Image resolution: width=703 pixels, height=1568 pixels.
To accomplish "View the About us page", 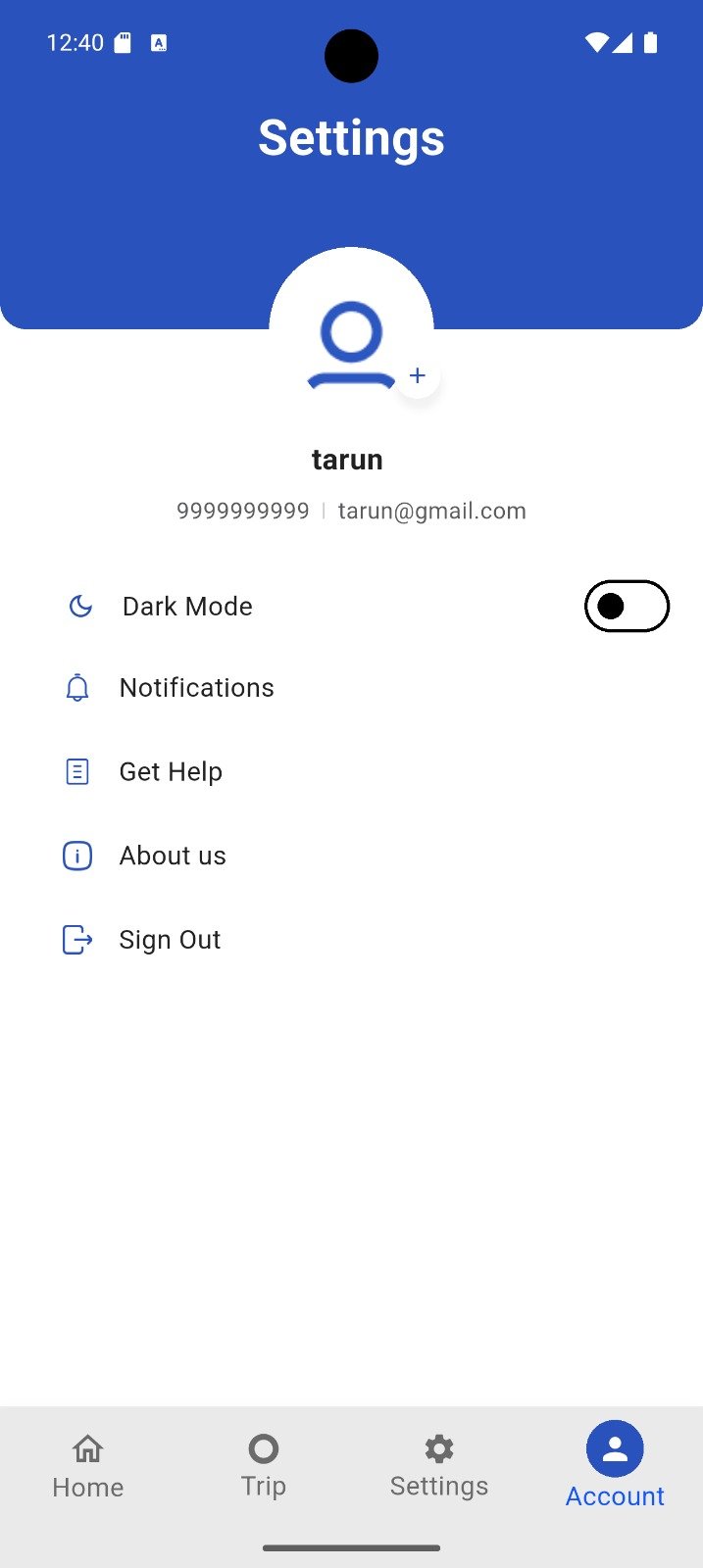I will pos(351,856).
